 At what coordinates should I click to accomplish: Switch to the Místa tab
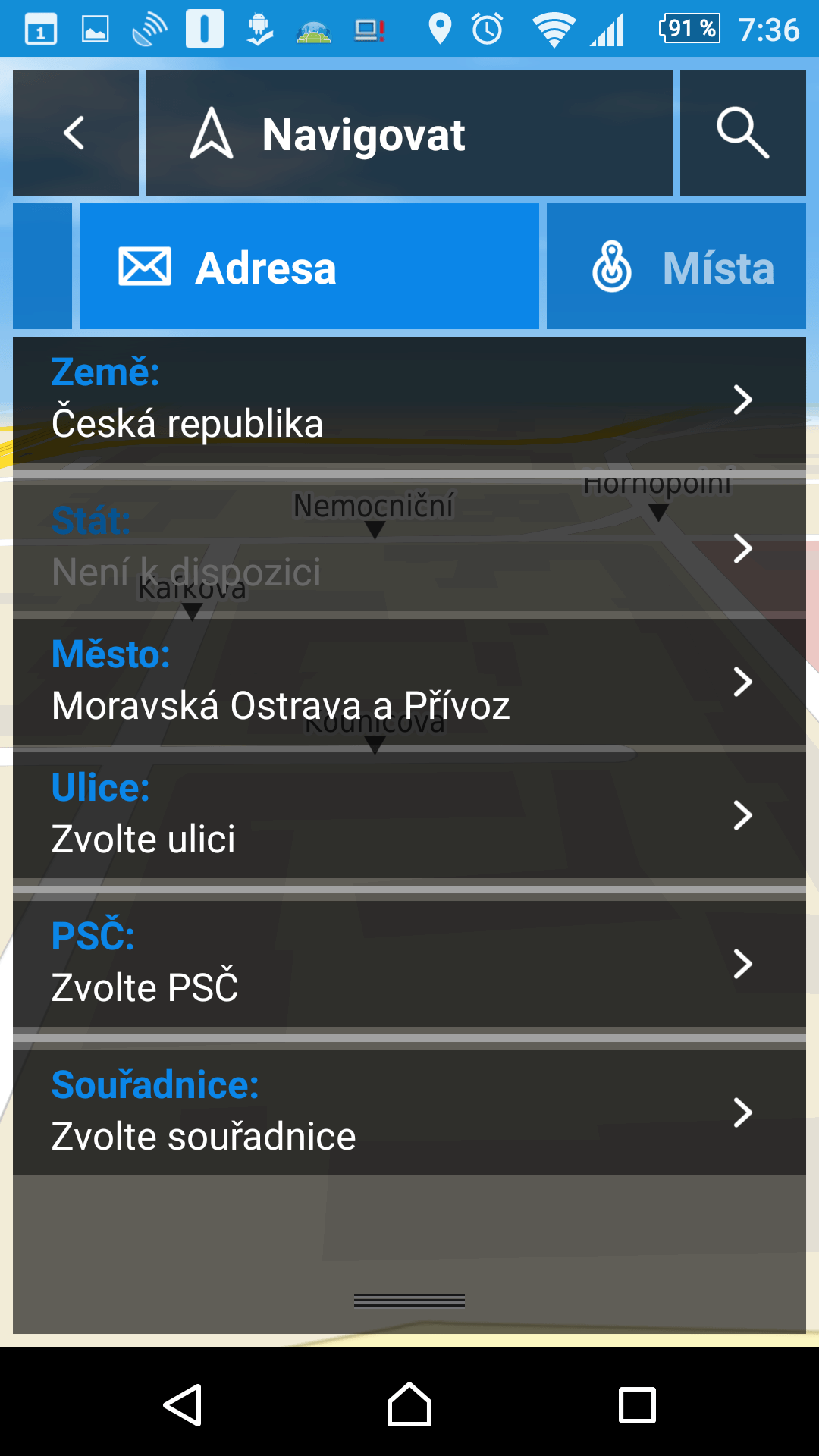[x=676, y=266]
